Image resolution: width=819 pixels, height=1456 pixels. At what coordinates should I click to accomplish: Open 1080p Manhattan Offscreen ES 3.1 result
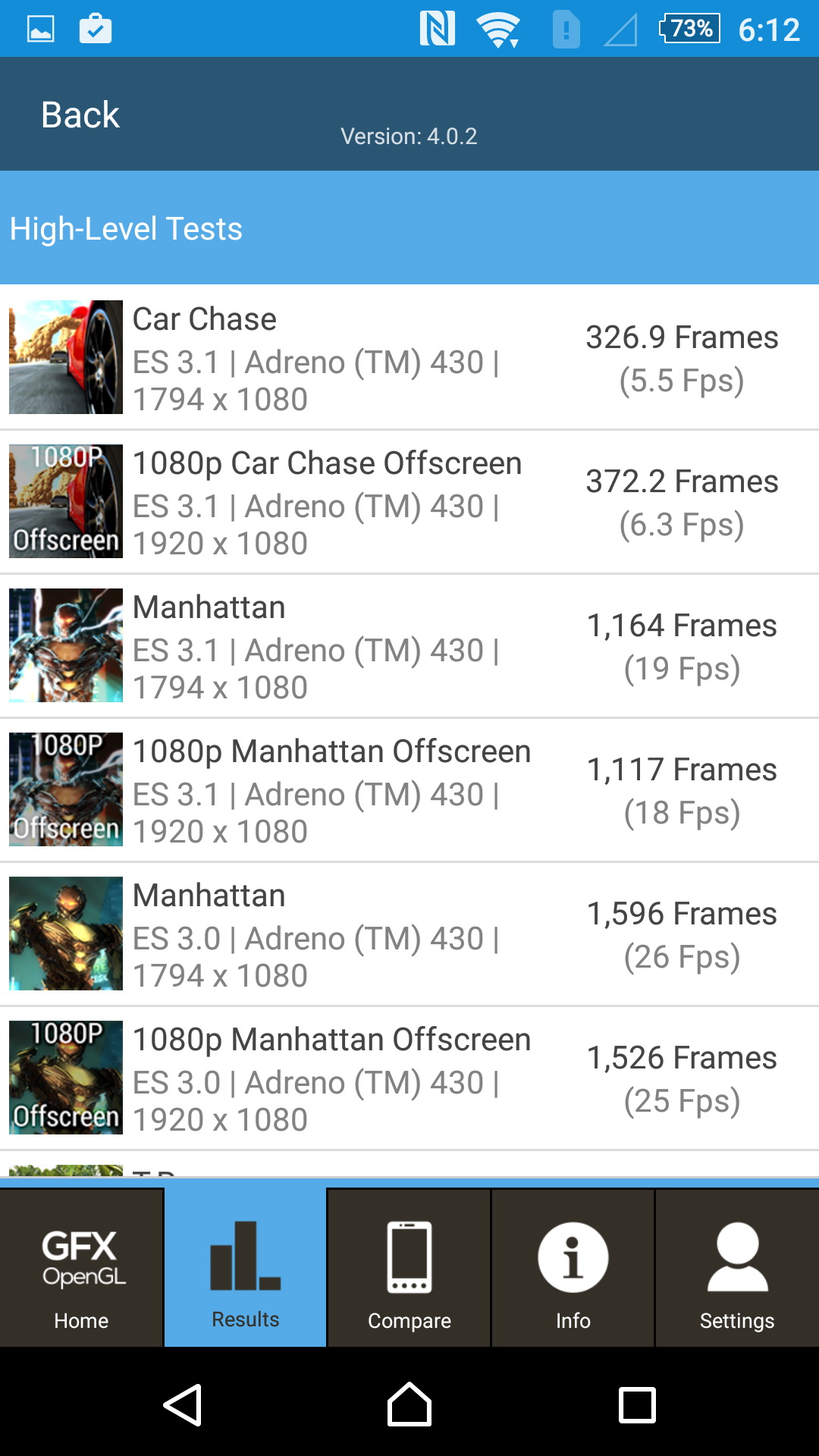click(x=409, y=789)
